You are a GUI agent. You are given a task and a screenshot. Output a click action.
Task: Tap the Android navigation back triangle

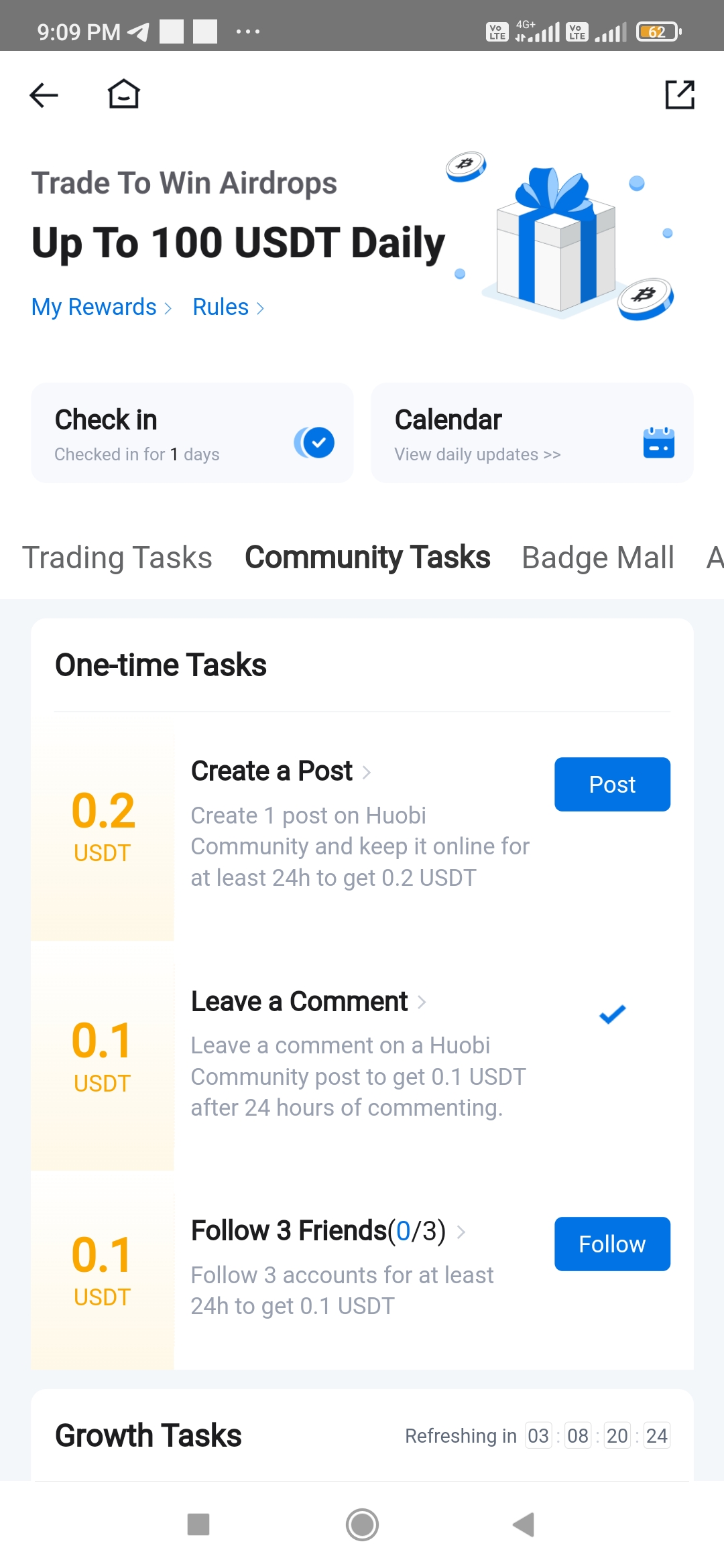coord(524,1525)
